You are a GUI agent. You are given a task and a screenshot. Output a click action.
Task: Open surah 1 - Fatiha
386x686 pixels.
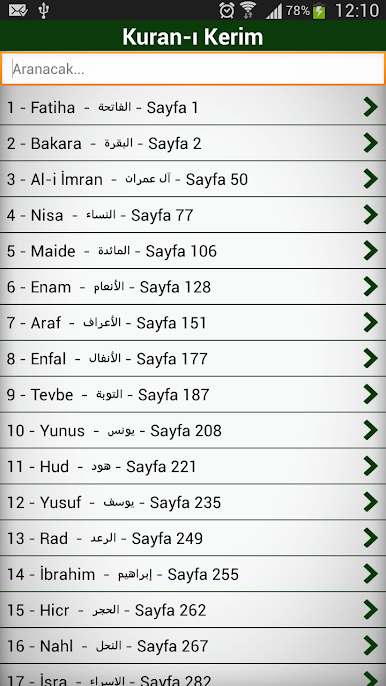pos(193,107)
